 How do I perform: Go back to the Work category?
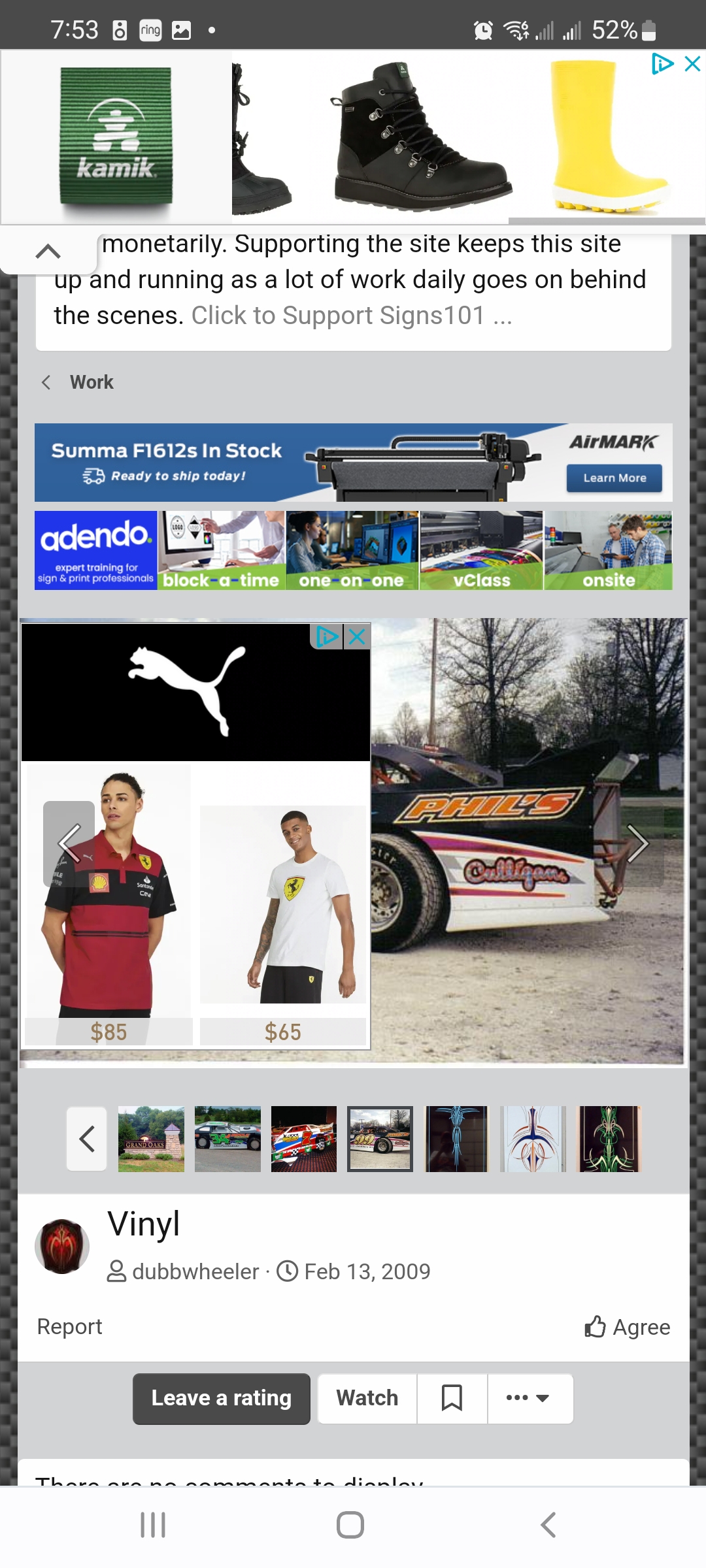tap(92, 382)
